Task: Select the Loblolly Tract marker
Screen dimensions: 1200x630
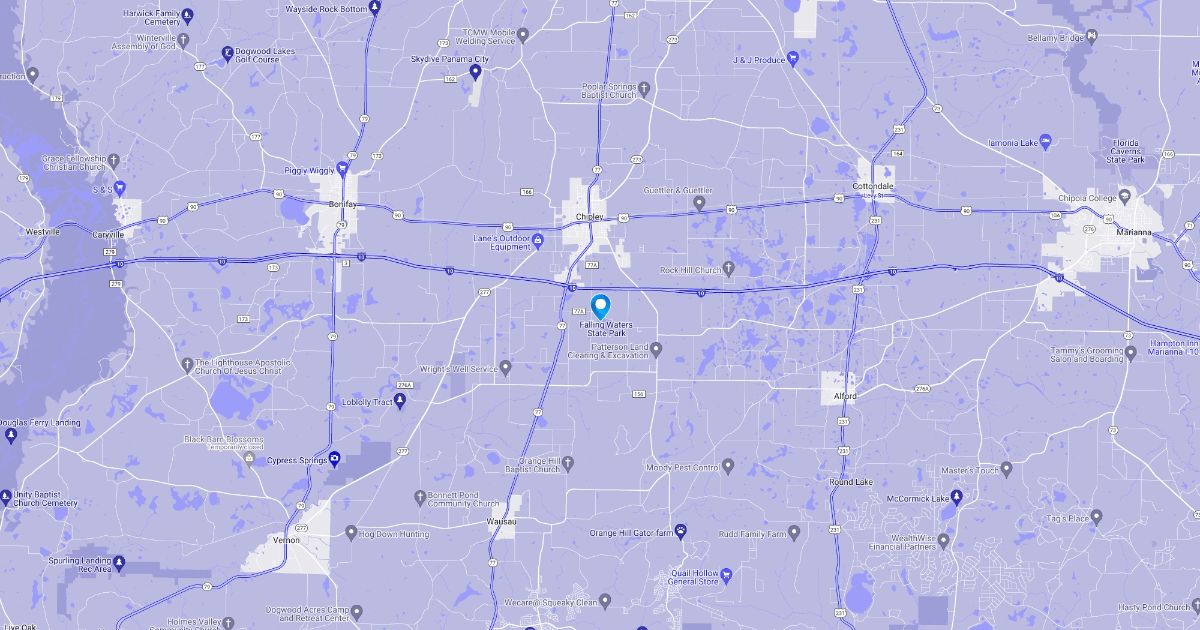Action: click(x=400, y=401)
